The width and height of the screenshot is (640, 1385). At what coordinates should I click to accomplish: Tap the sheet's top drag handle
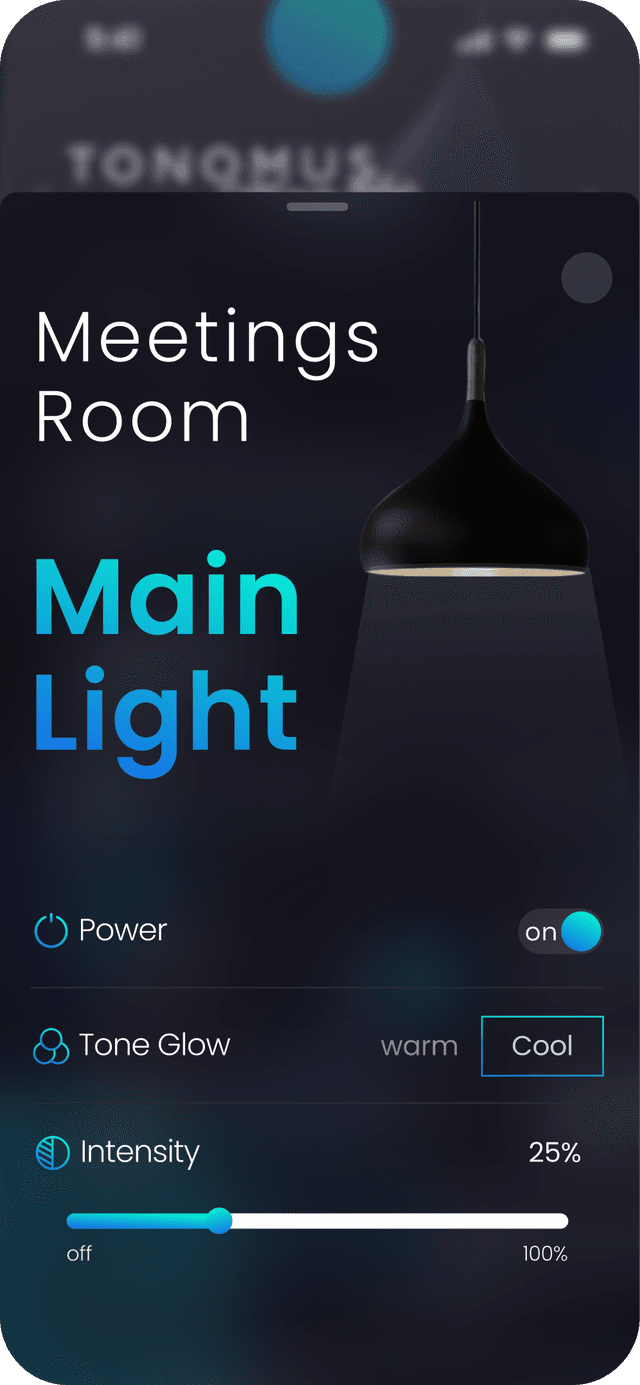[x=317, y=207]
